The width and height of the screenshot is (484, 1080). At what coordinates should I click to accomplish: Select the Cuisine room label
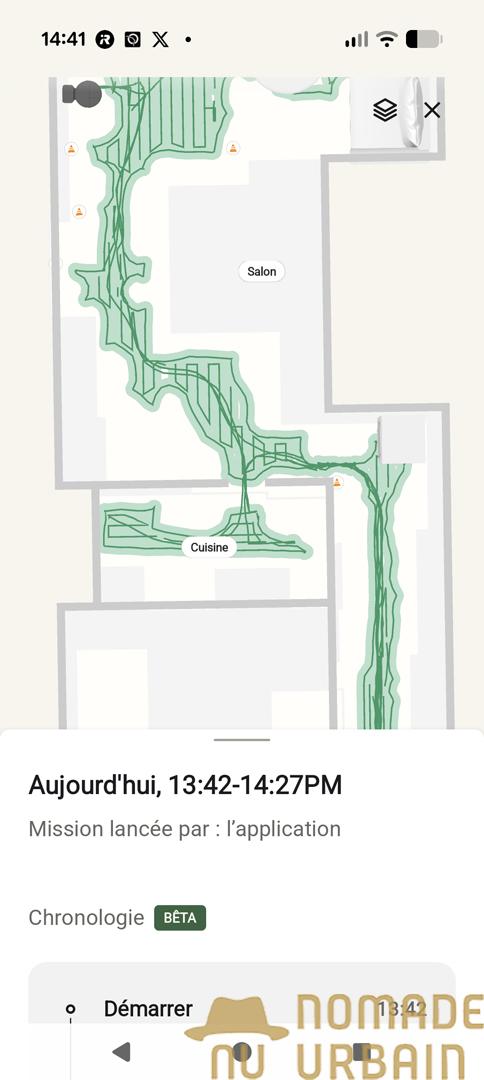pyautogui.click(x=209, y=548)
